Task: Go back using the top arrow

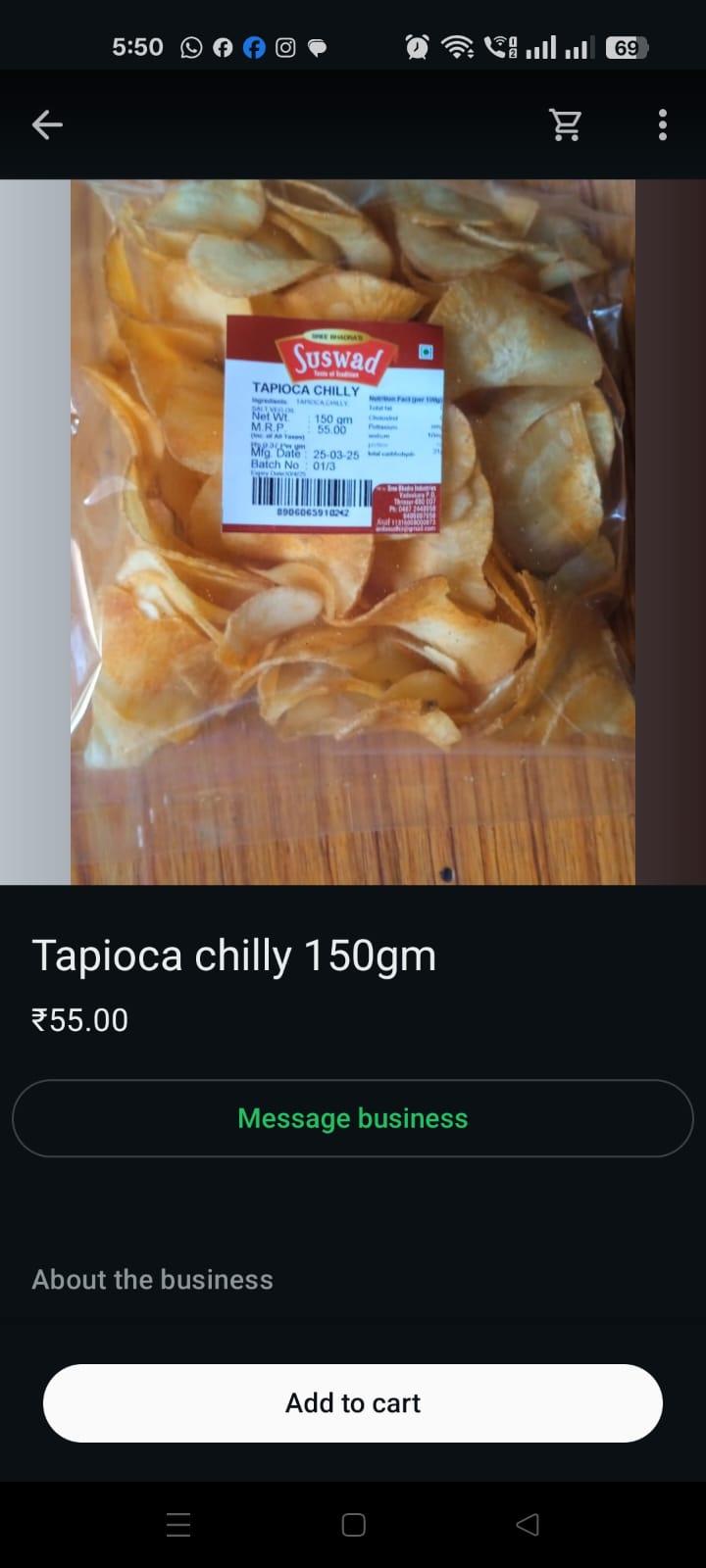Action: click(47, 124)
